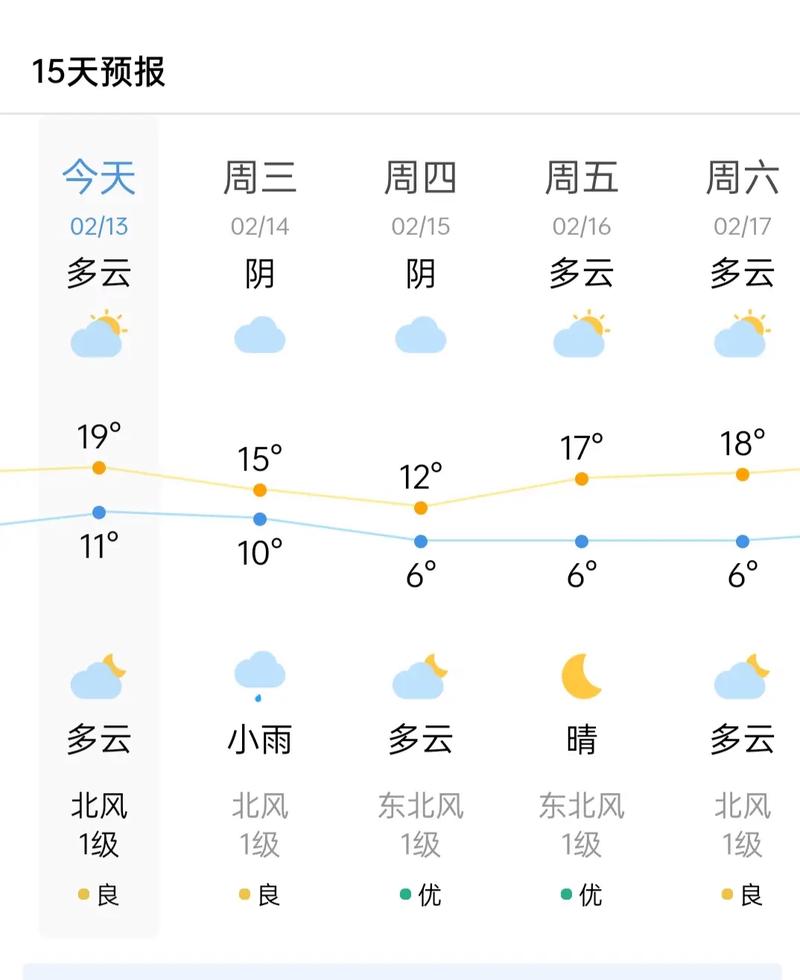Click the cloud-with-moon icon under 今天

click(97, 677)
